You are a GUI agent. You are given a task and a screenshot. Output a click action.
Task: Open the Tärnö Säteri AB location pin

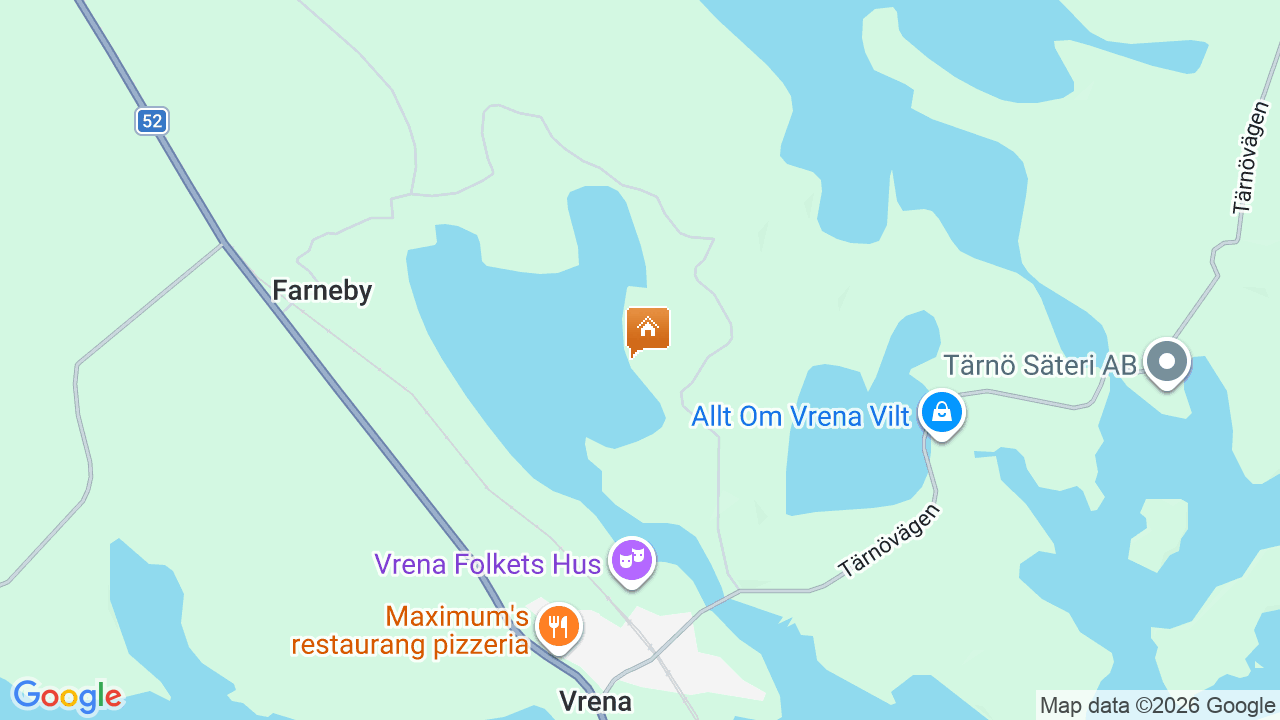point(1165,361)
